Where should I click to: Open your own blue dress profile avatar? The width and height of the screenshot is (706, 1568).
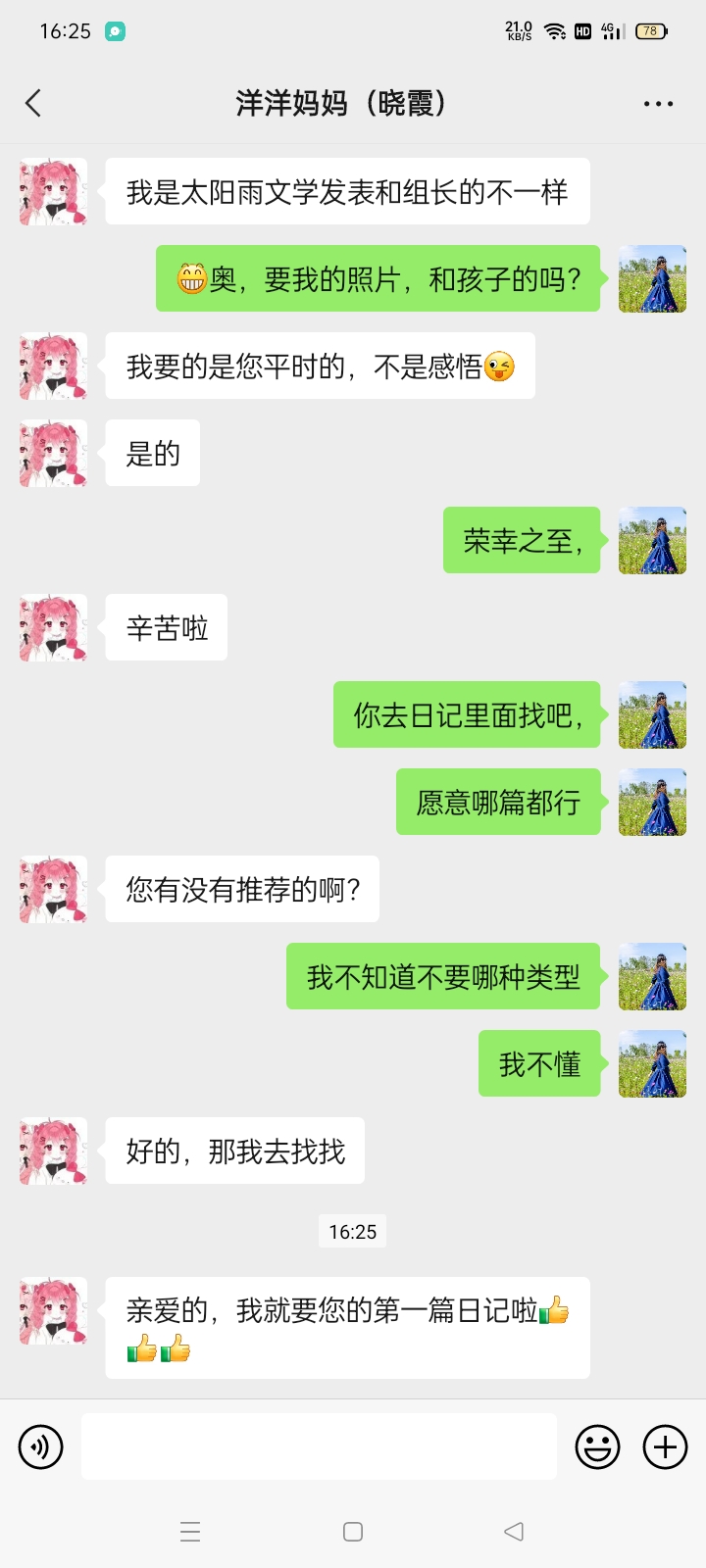point(652,278)
